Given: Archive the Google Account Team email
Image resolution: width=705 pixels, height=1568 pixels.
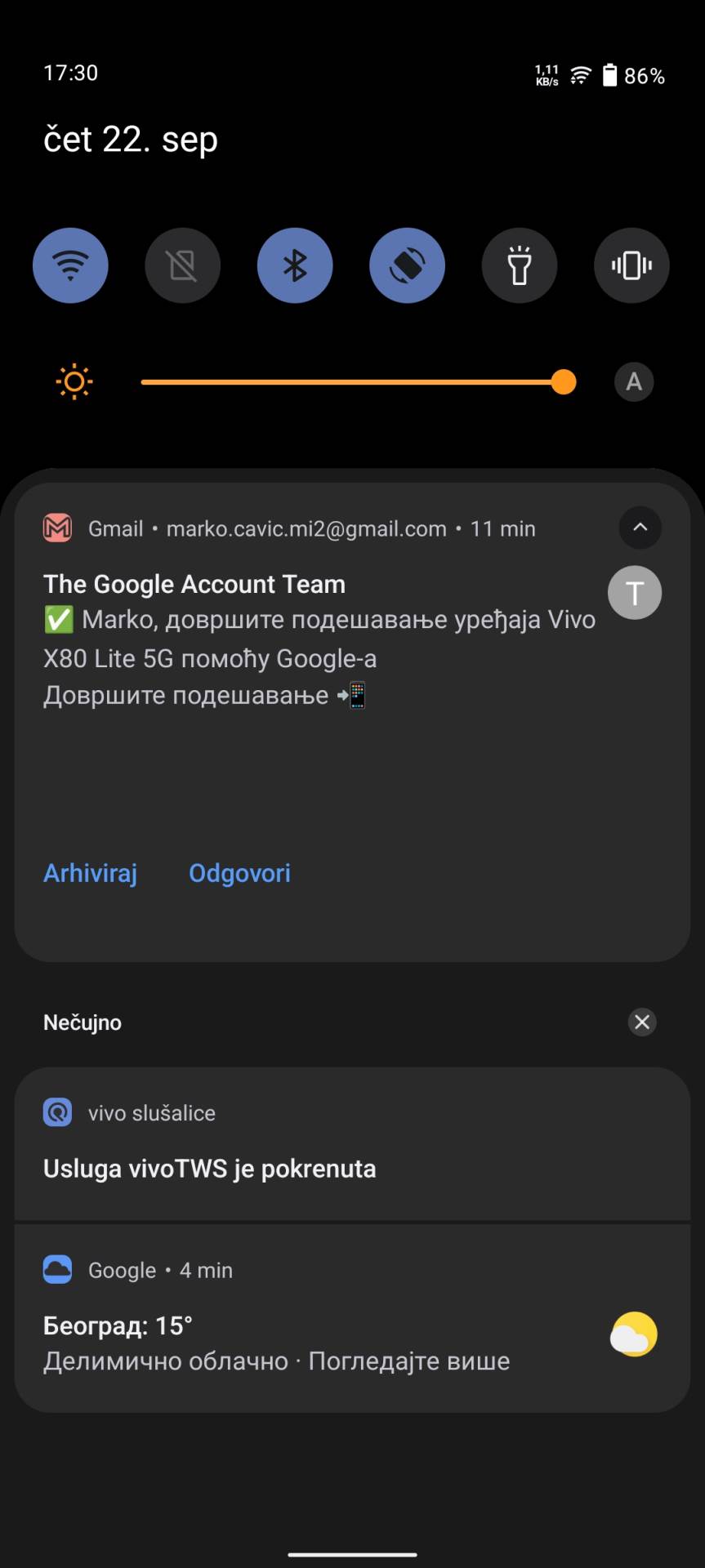Looking at the screenshot, I should [x=90, y=873].
